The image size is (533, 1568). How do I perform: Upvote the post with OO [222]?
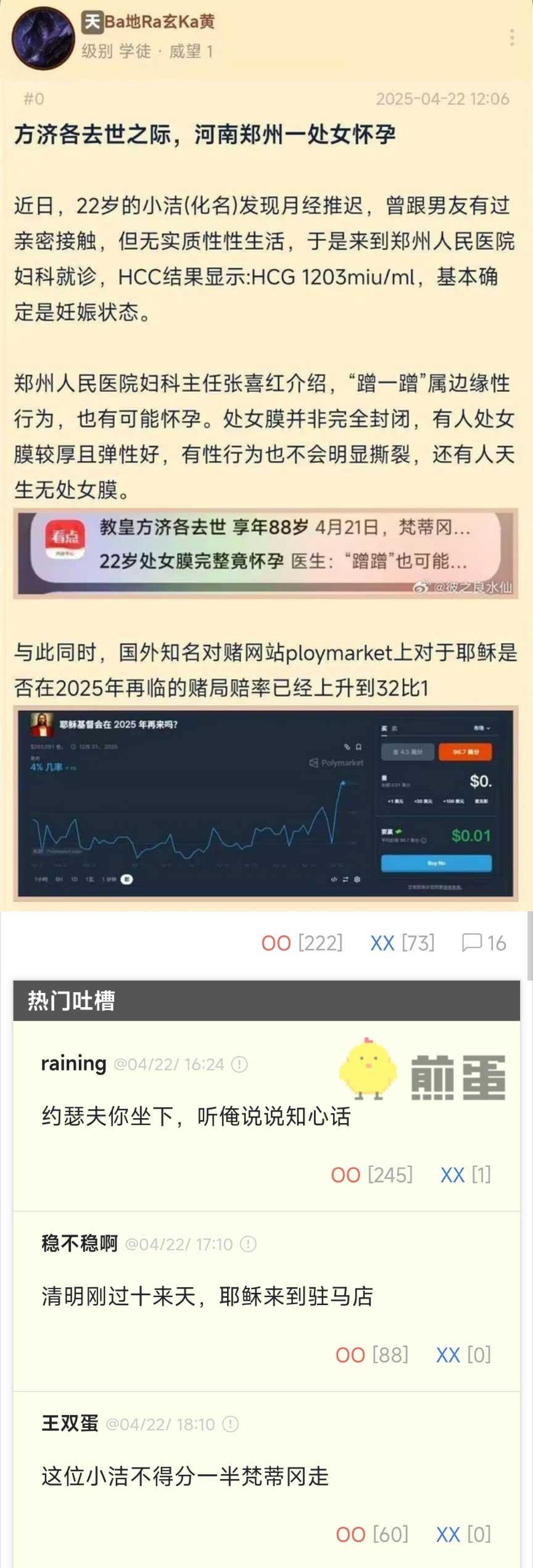(302, 943)
